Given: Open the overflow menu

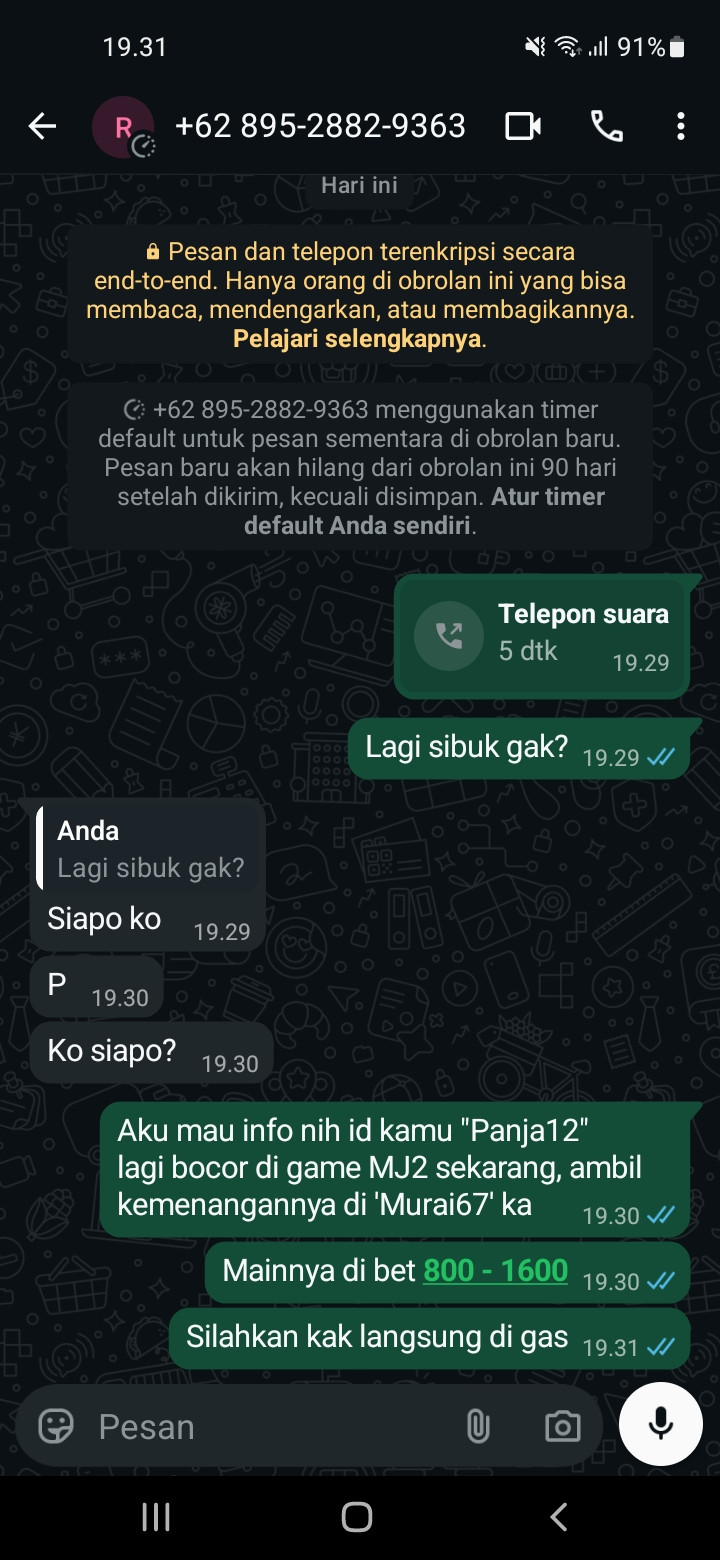Looking at the screenshot, I should [x=680, y=126].
